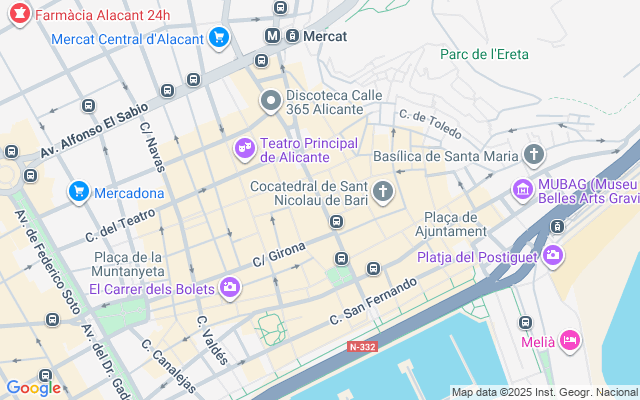640x400 pixels.
Task: Tap the Farmàcia Alacant 24h pin
Action: coord(18,15)
